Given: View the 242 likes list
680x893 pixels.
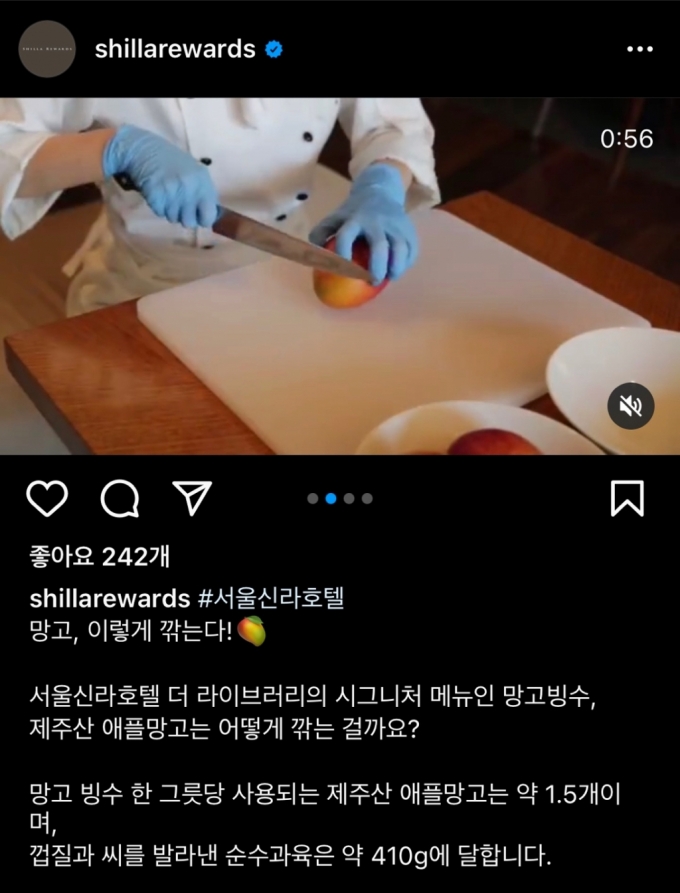Looking at the screenshot, I should 99,556.
